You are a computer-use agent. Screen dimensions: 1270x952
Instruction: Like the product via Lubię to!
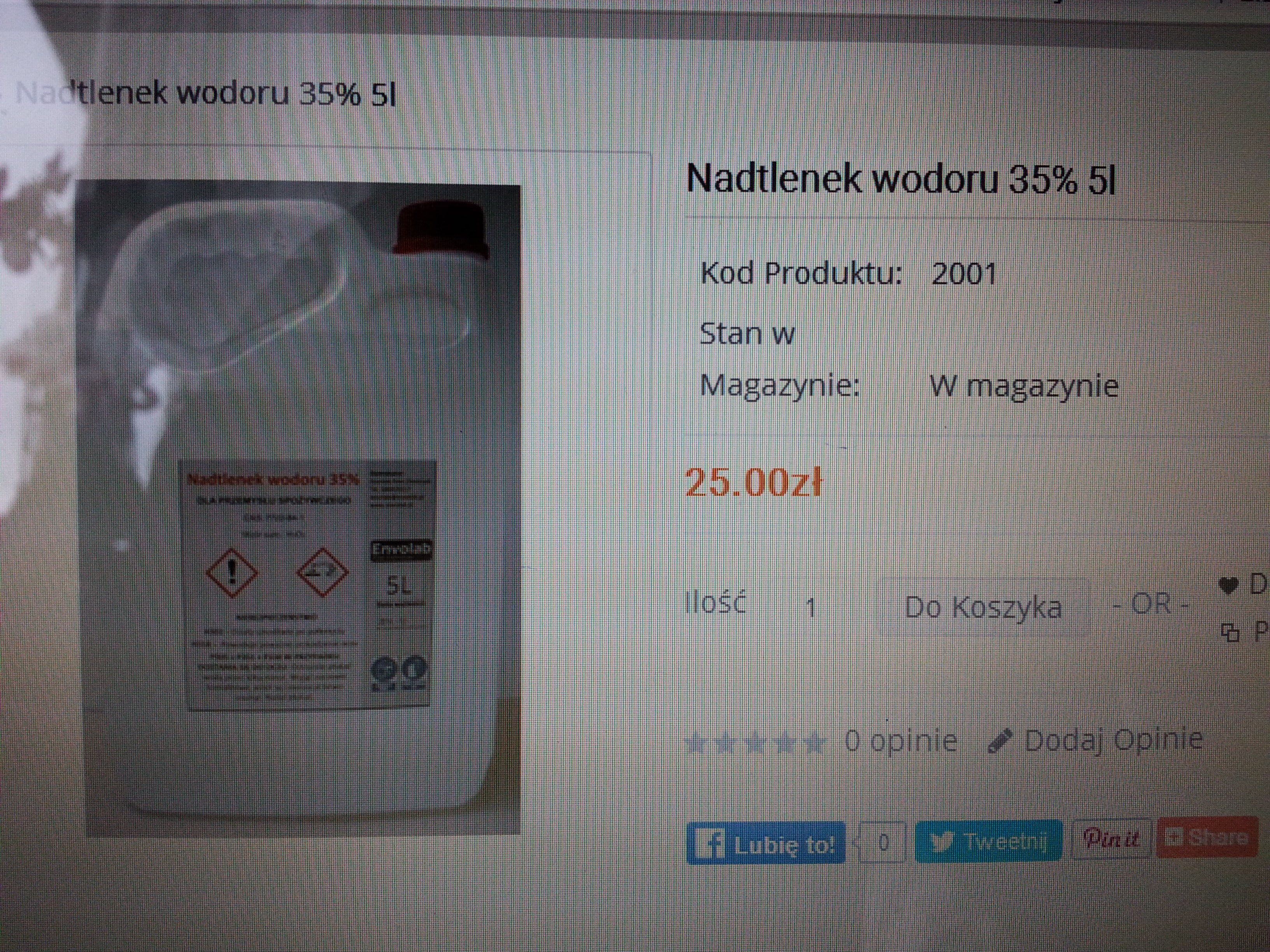(765, 844)
